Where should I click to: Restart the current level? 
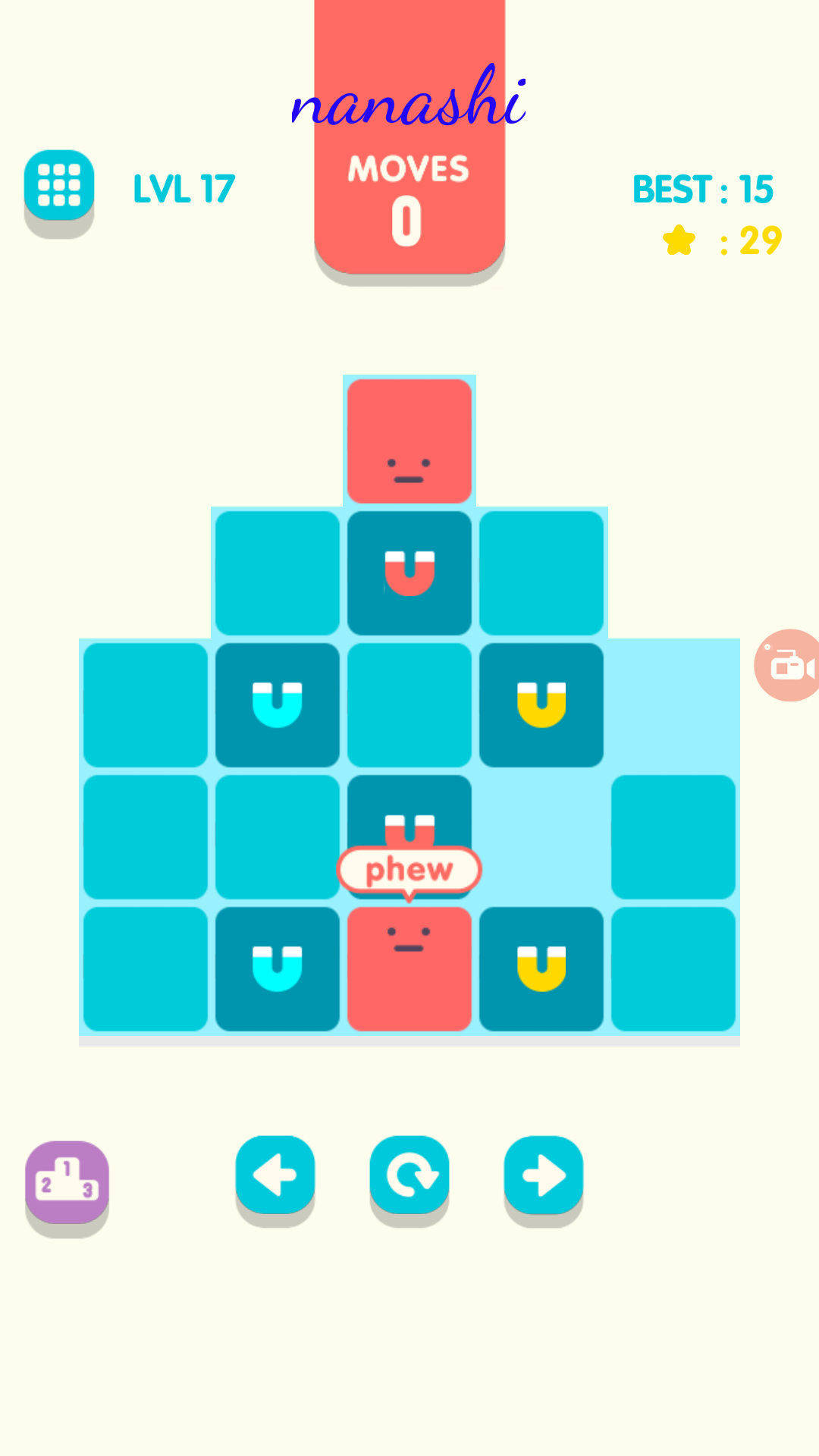click(x=409, y=1175)
